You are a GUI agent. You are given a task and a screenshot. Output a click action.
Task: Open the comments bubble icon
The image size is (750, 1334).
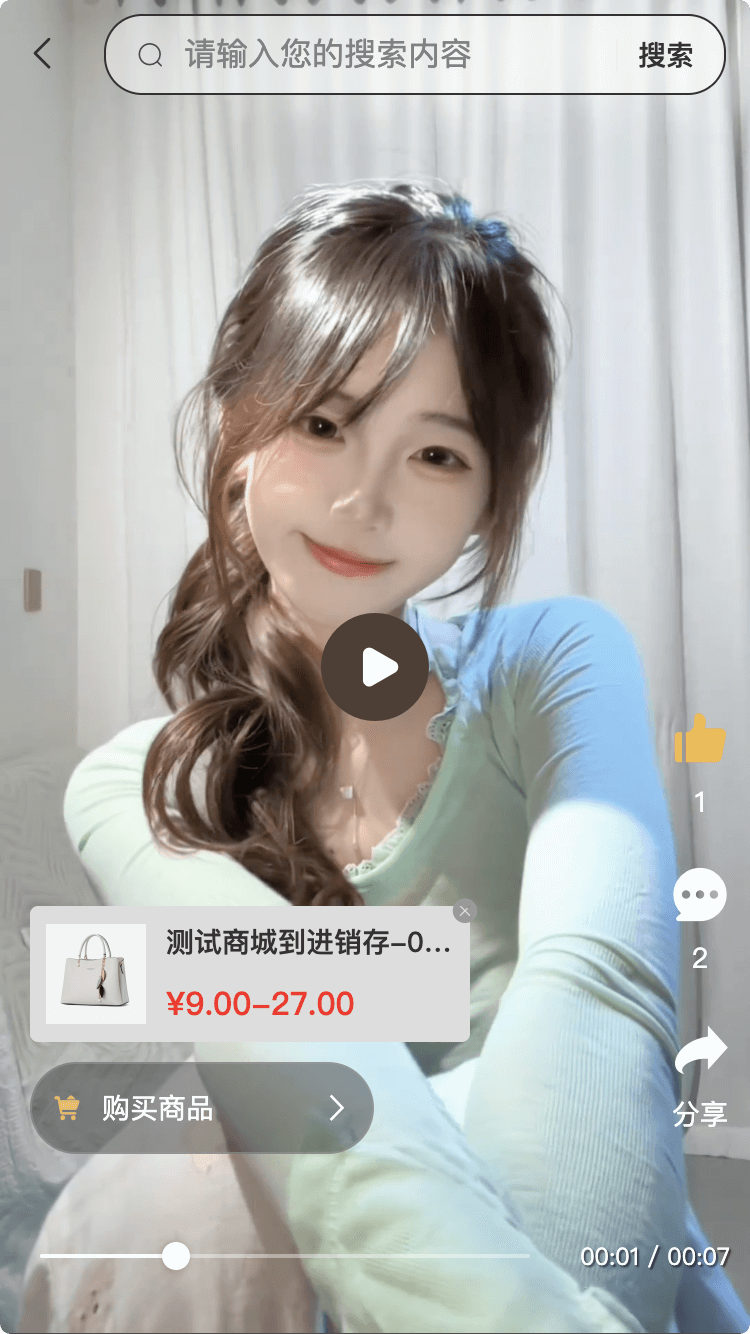[699, 895]
